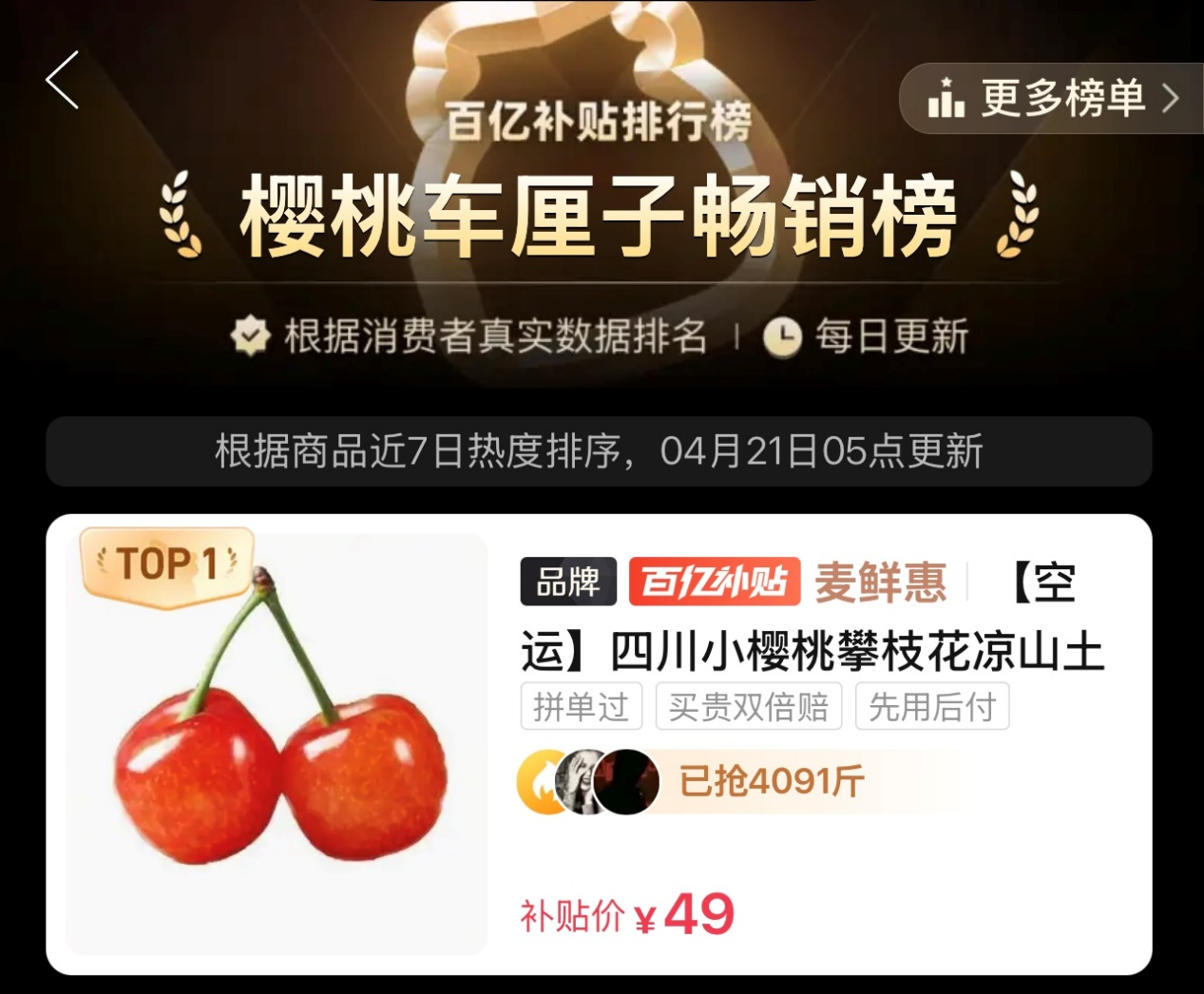Open the 更多榜单 rankings list
Viewport: 1204px width, 994px height.
1053,98
